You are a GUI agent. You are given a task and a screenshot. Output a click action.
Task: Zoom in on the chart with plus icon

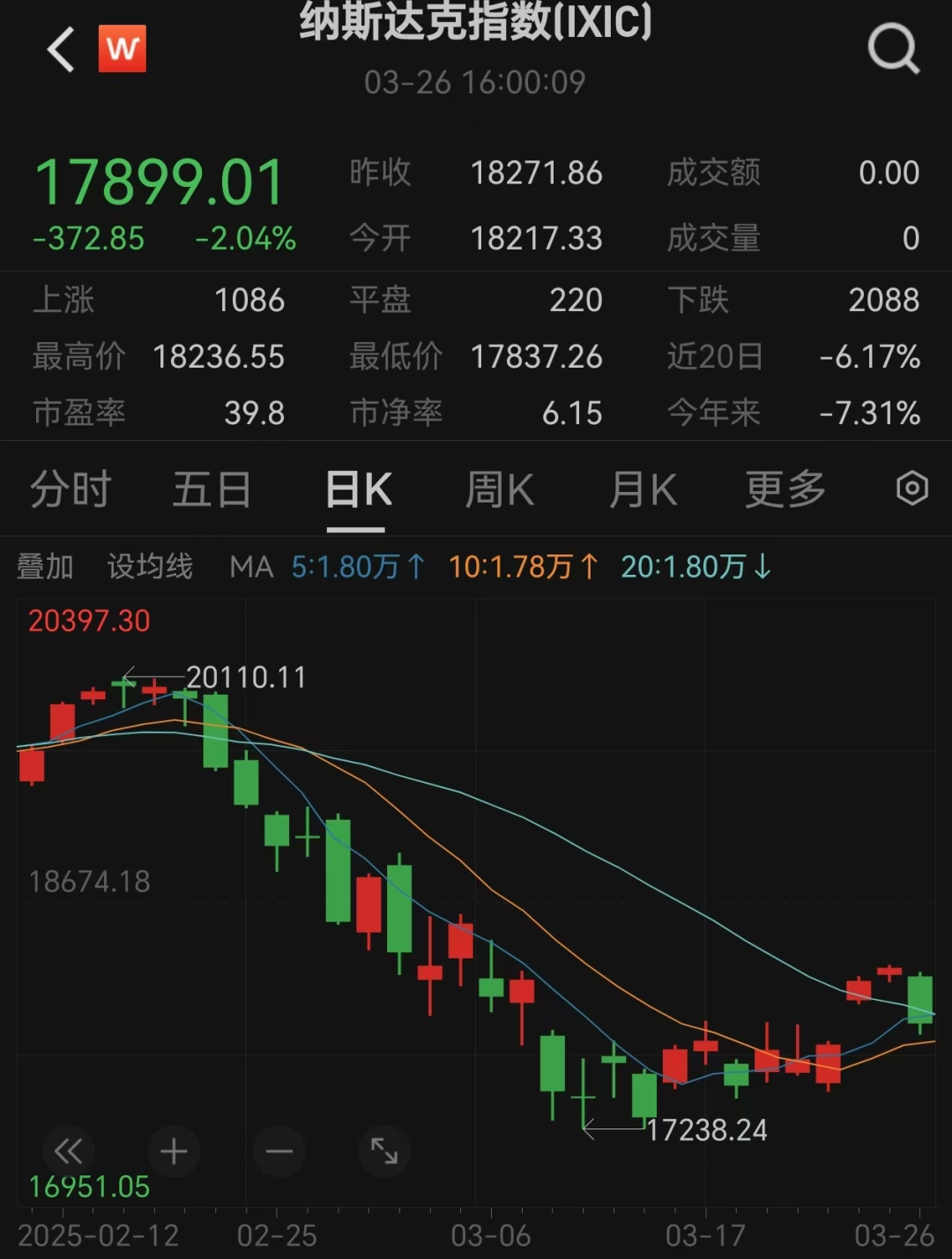pos(173,1151)
